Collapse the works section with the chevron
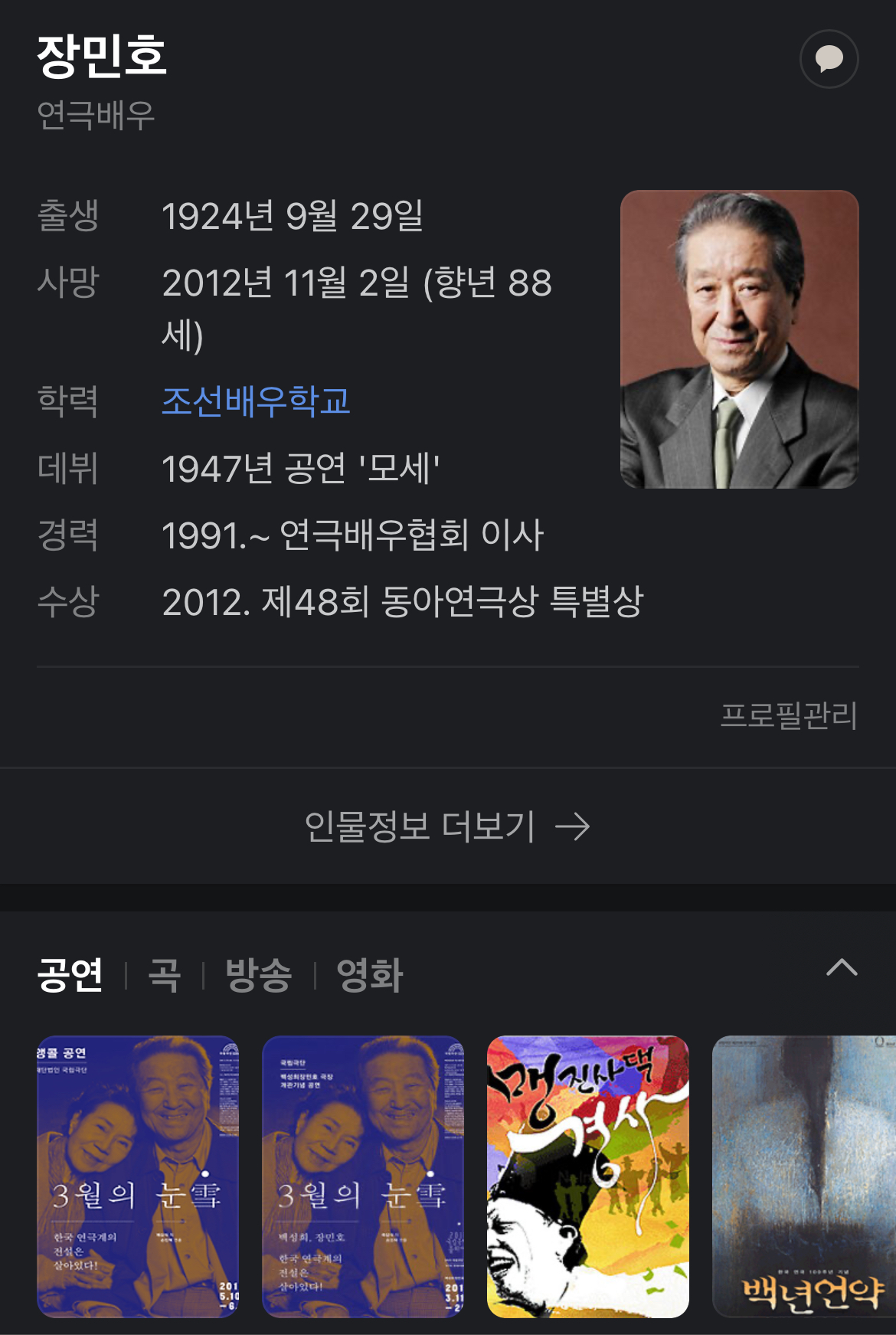Image resolution: width=896 pixels, height=1335 pixels. click(842, 968)
